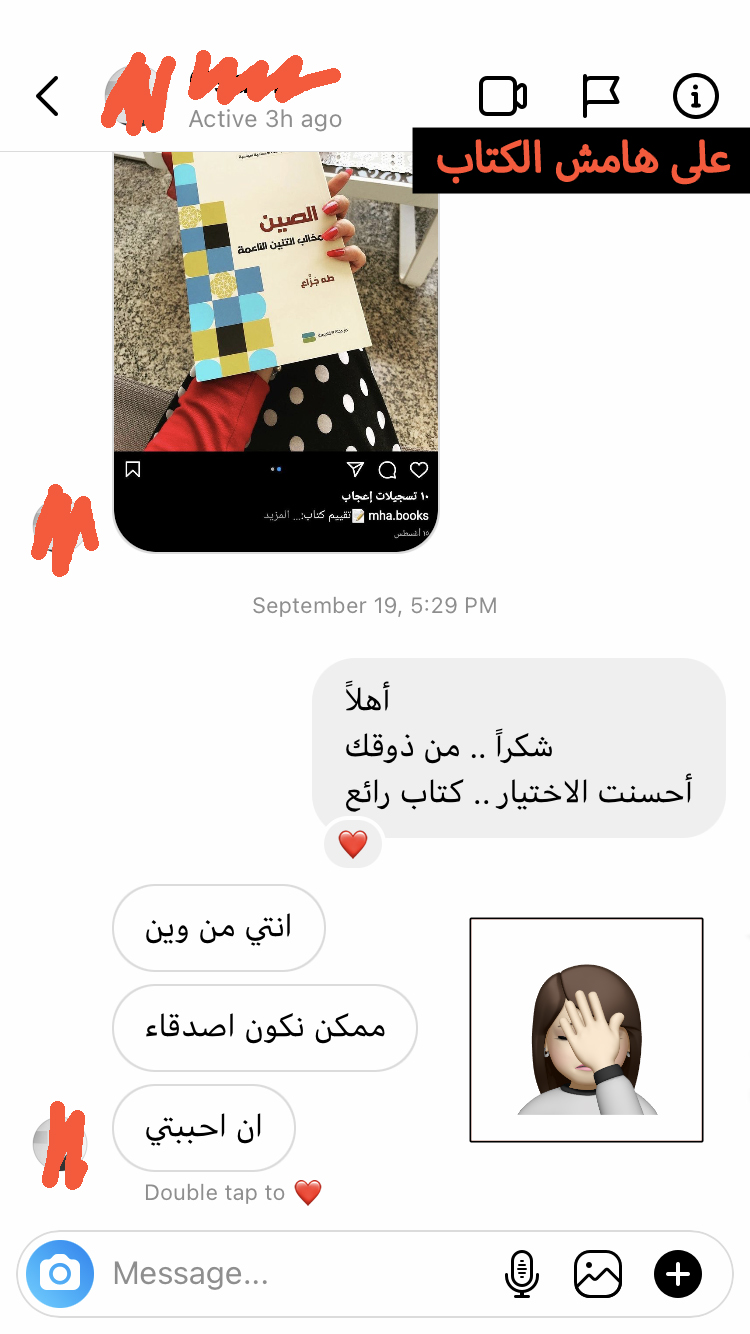The width and height of the screenshot is (750, 1334).
Task: View the heart reaction on the sent message
Action: pyautogui.click(x=353, y=845)
